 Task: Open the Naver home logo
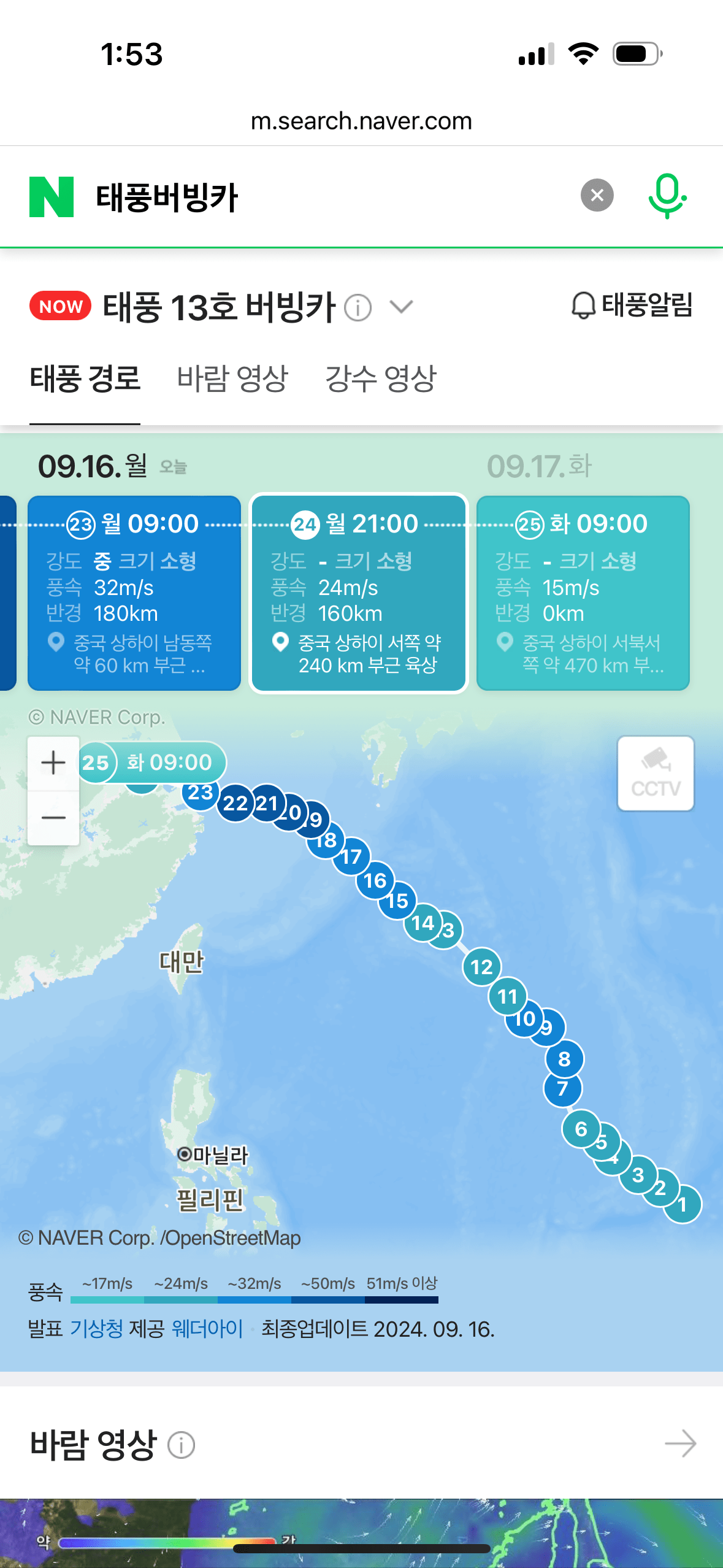pyautogui.click(x=52, y=197)
